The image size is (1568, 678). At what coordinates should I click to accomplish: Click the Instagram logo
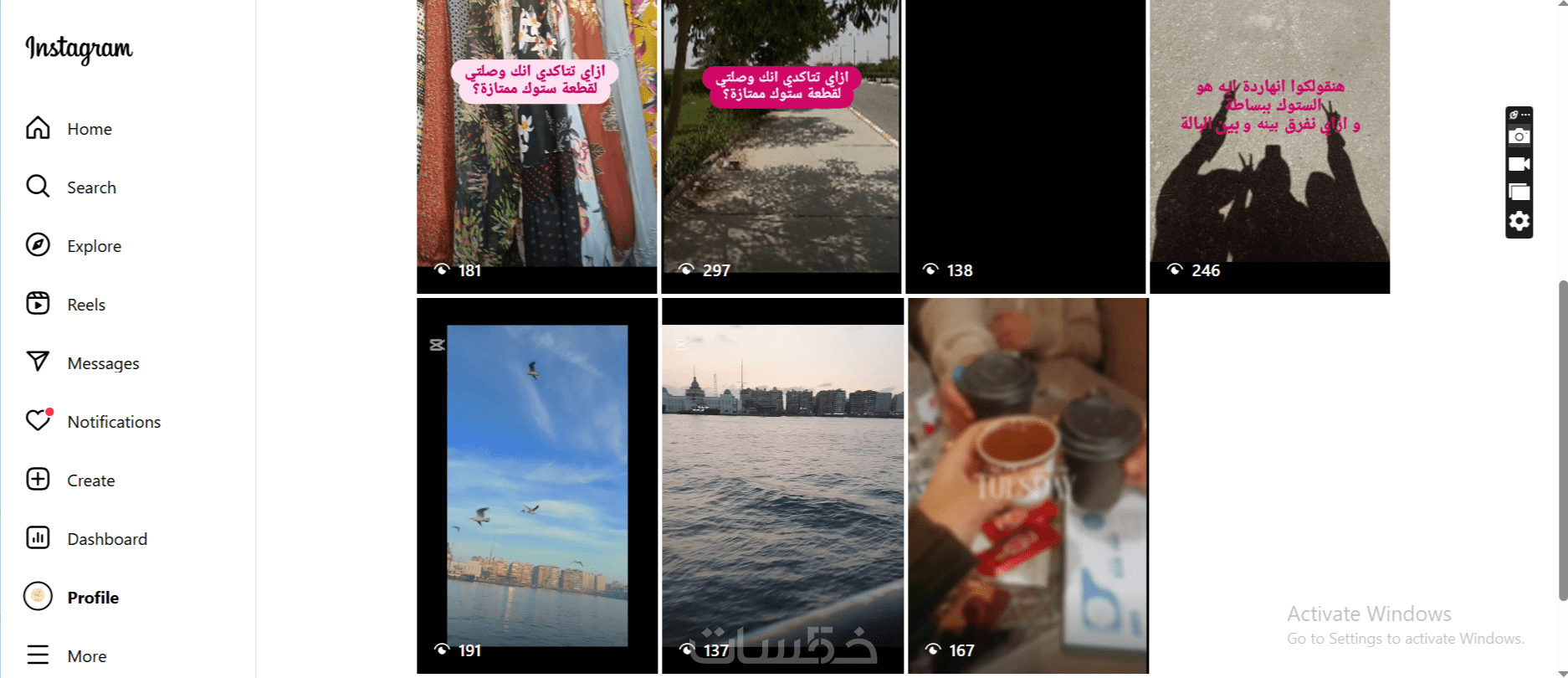point(79,49)
